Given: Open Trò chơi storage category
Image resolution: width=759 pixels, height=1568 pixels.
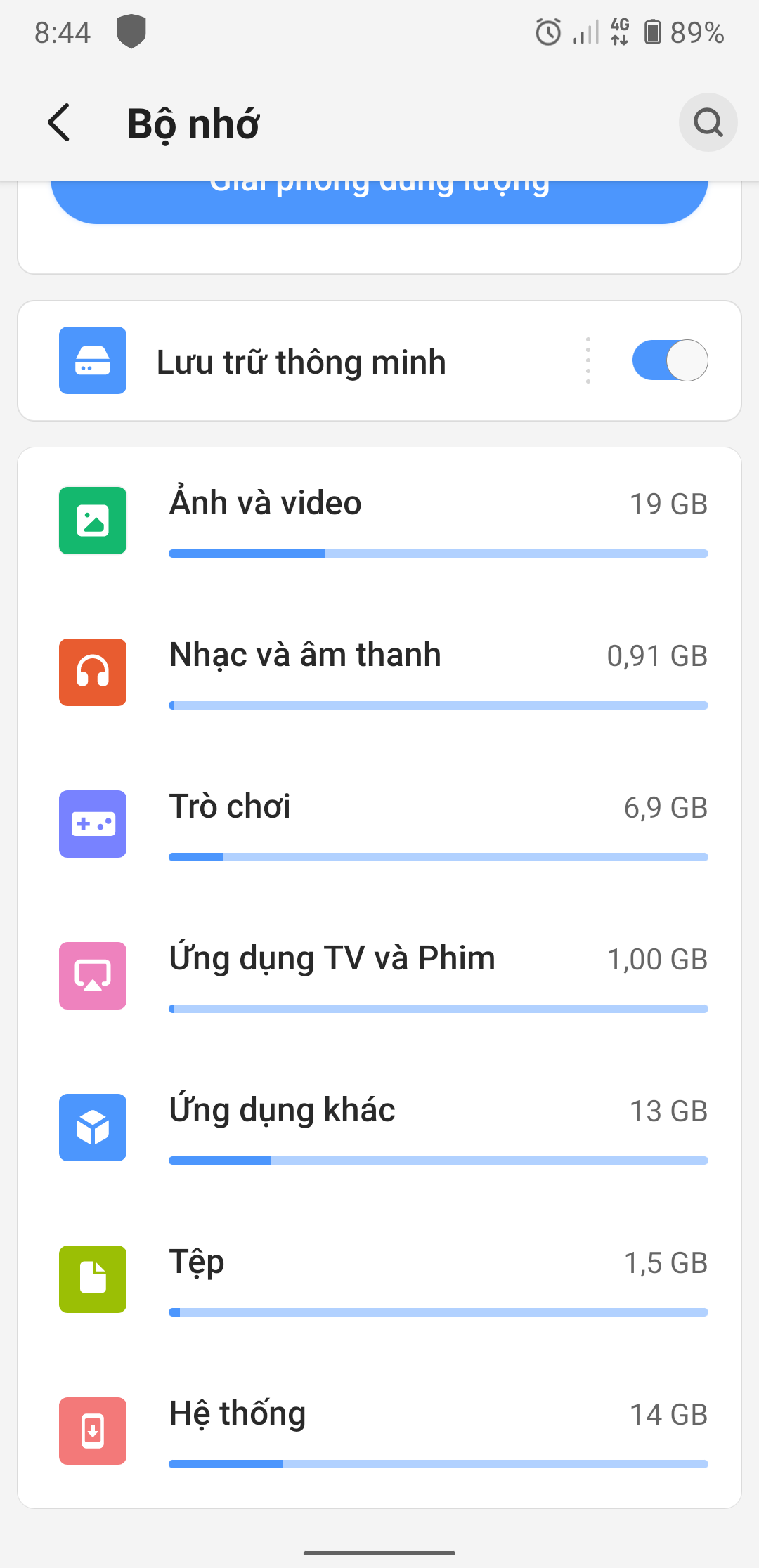Looking at the screenshot, I should click(x=379, y=824).
